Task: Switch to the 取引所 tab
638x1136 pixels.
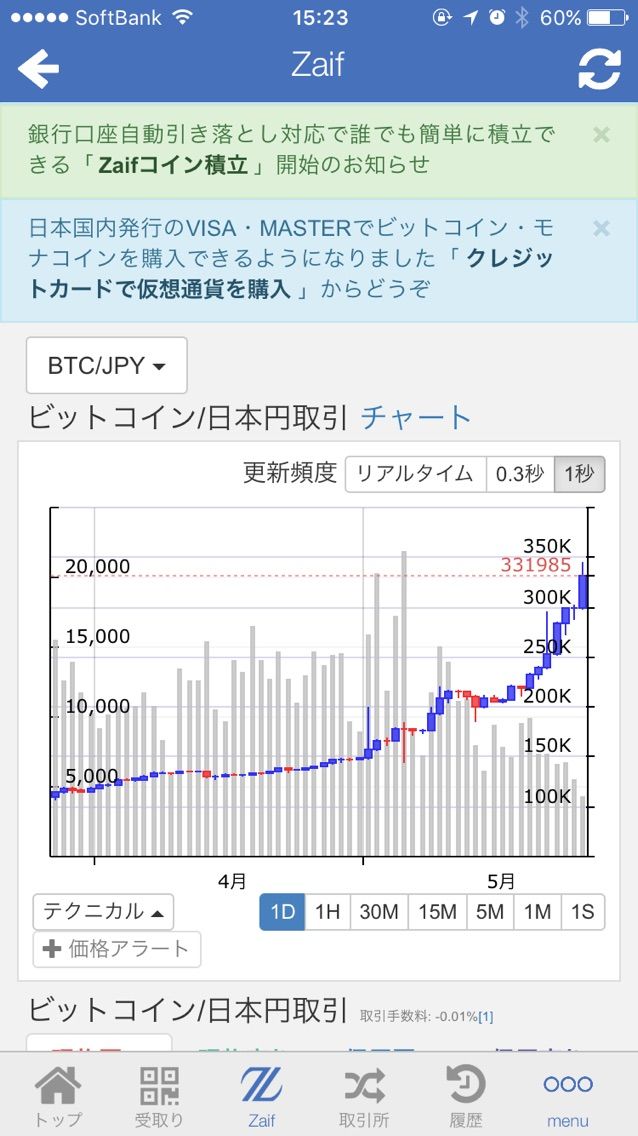Action: pos(364,1096)
